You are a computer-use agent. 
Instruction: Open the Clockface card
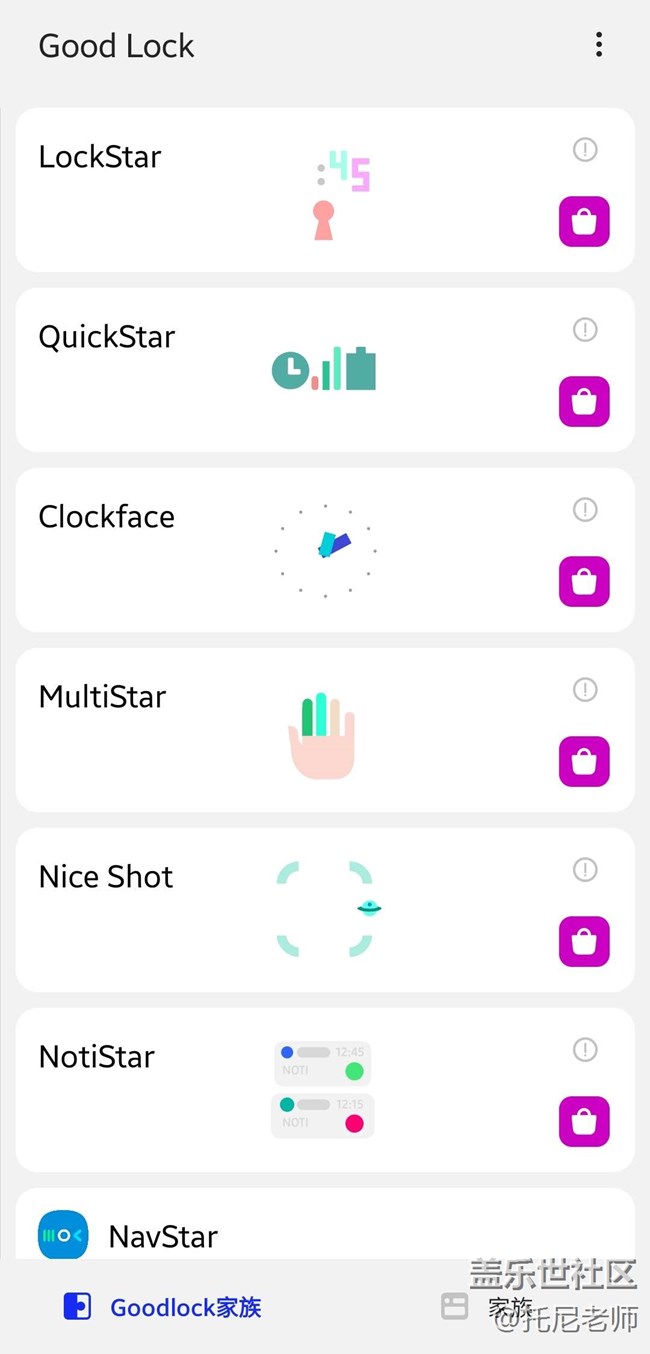tap(325, 550)
